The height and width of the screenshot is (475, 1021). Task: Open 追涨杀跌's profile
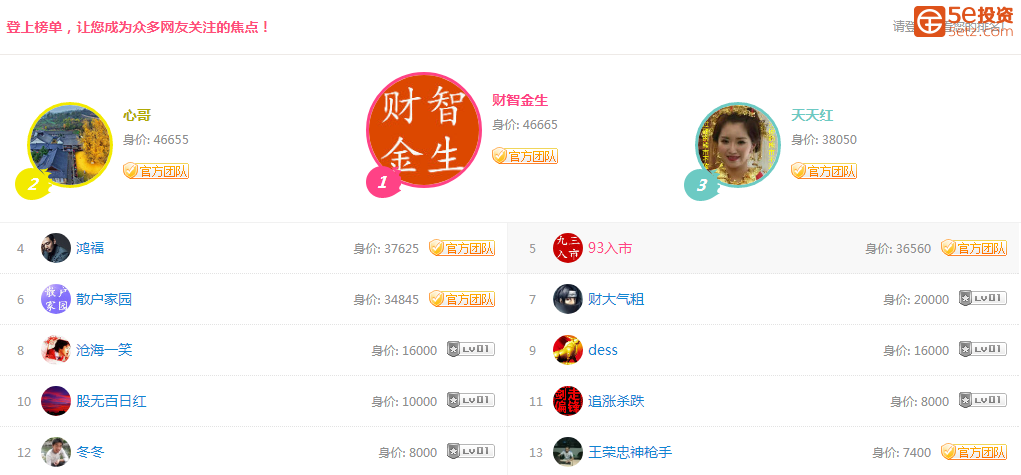coord(616,401)
